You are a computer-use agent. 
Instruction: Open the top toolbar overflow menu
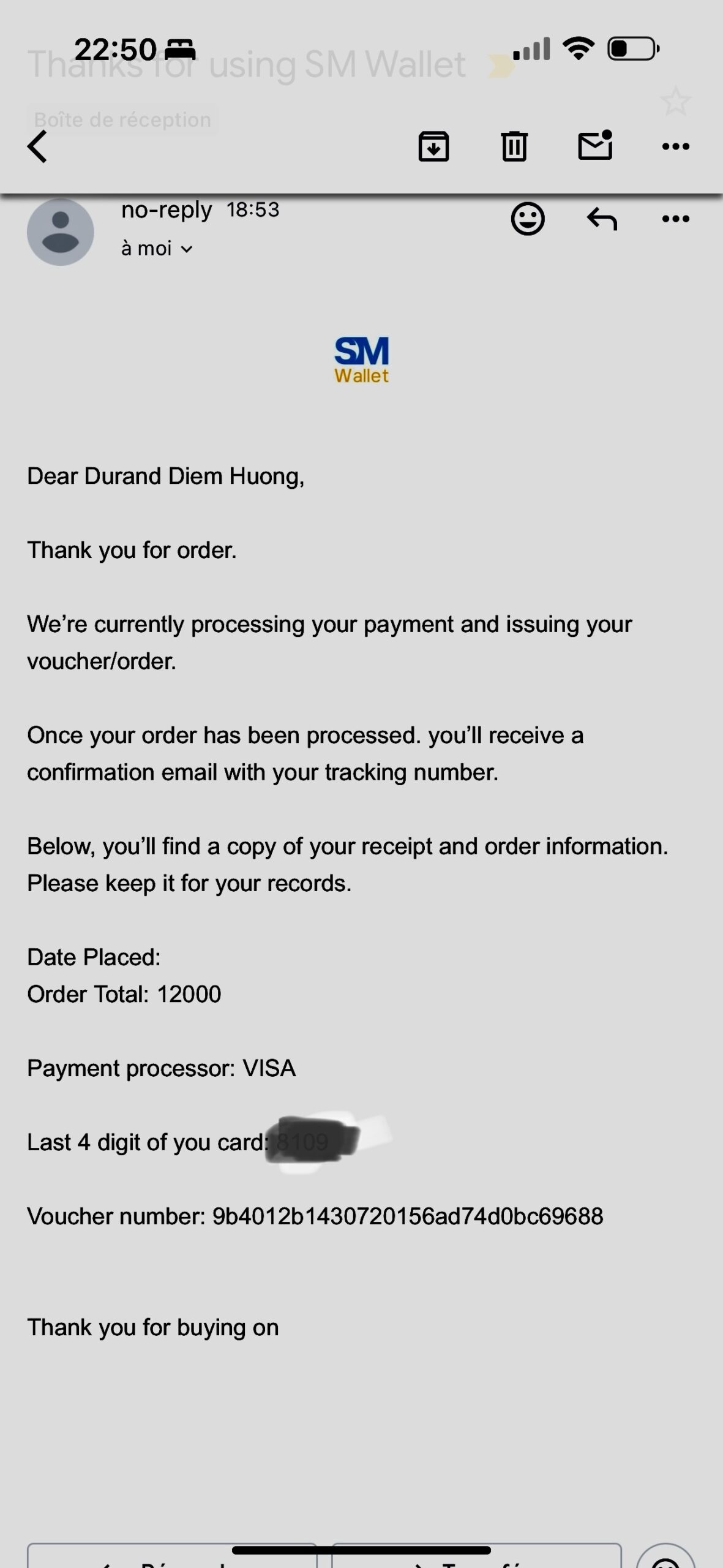click(676, 146)
